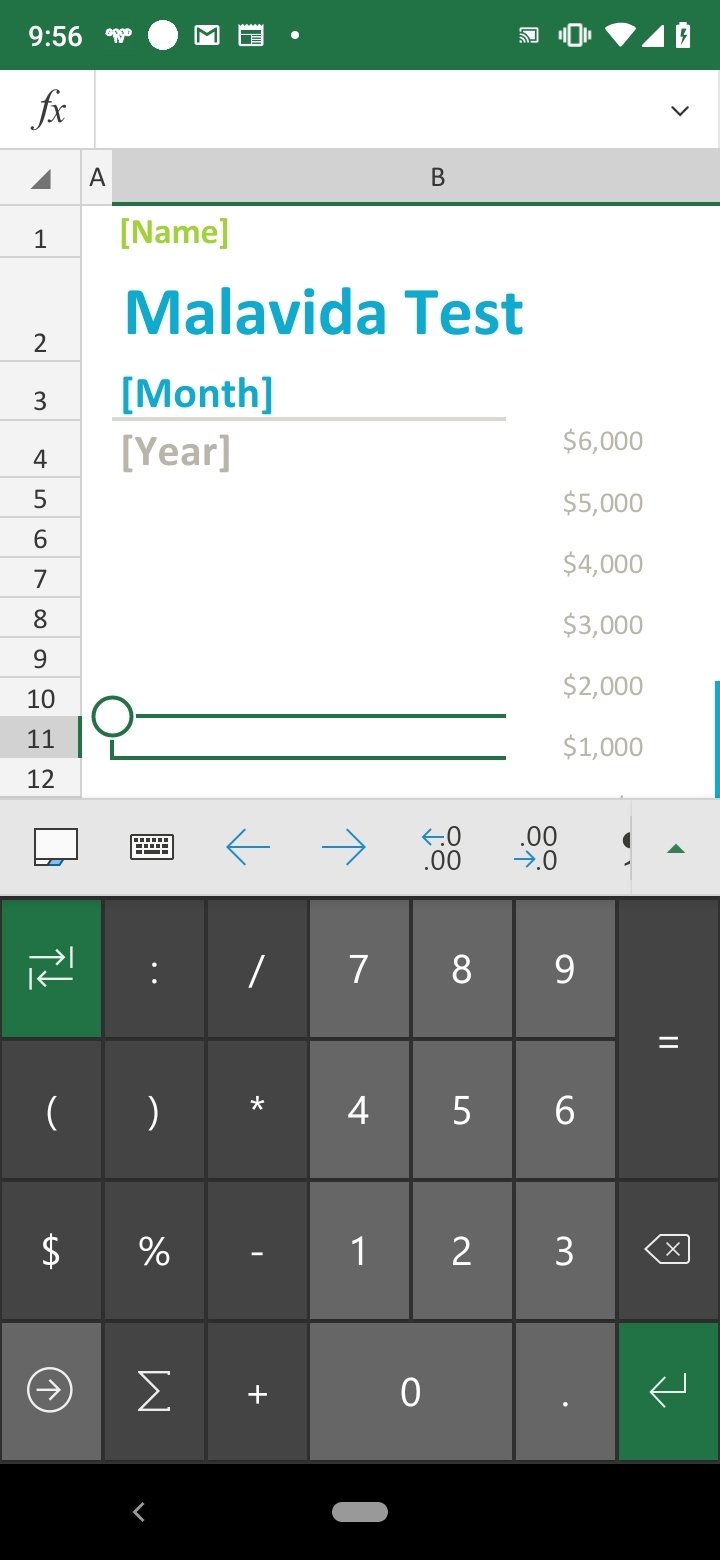
Task: Tap the percent key
Action: point(153,1250)
